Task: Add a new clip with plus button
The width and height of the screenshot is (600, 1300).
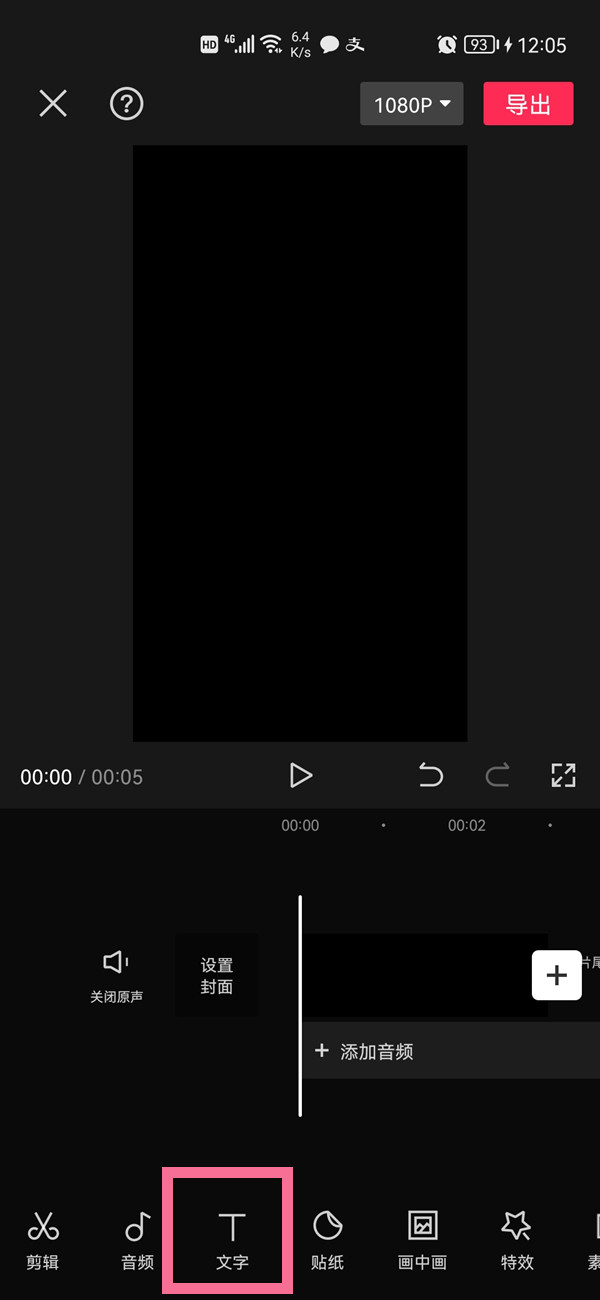Action: pyautogui.click(x=557, y=975)
